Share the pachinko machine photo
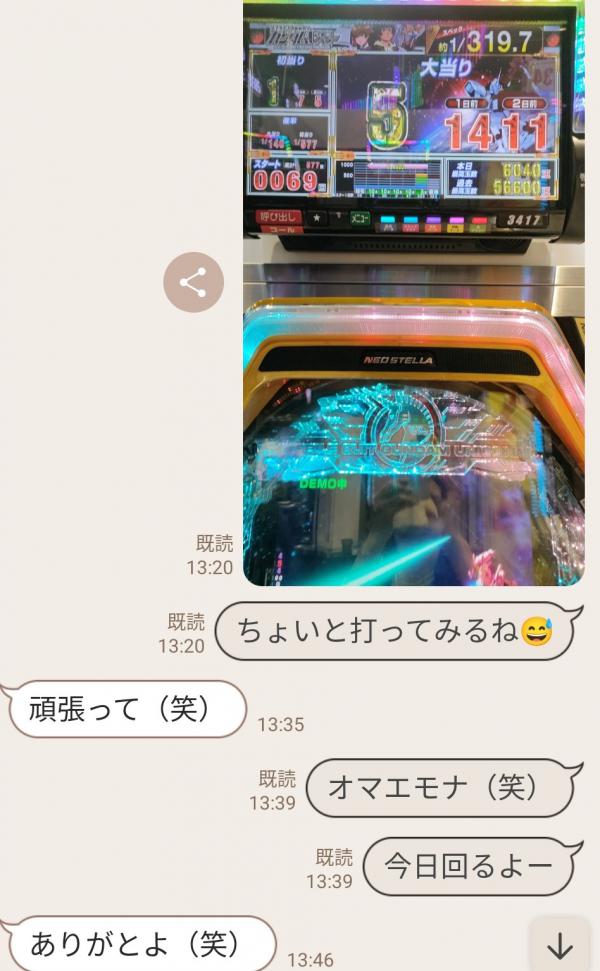Viewport: 600px width, 971px height. [193, 283]
